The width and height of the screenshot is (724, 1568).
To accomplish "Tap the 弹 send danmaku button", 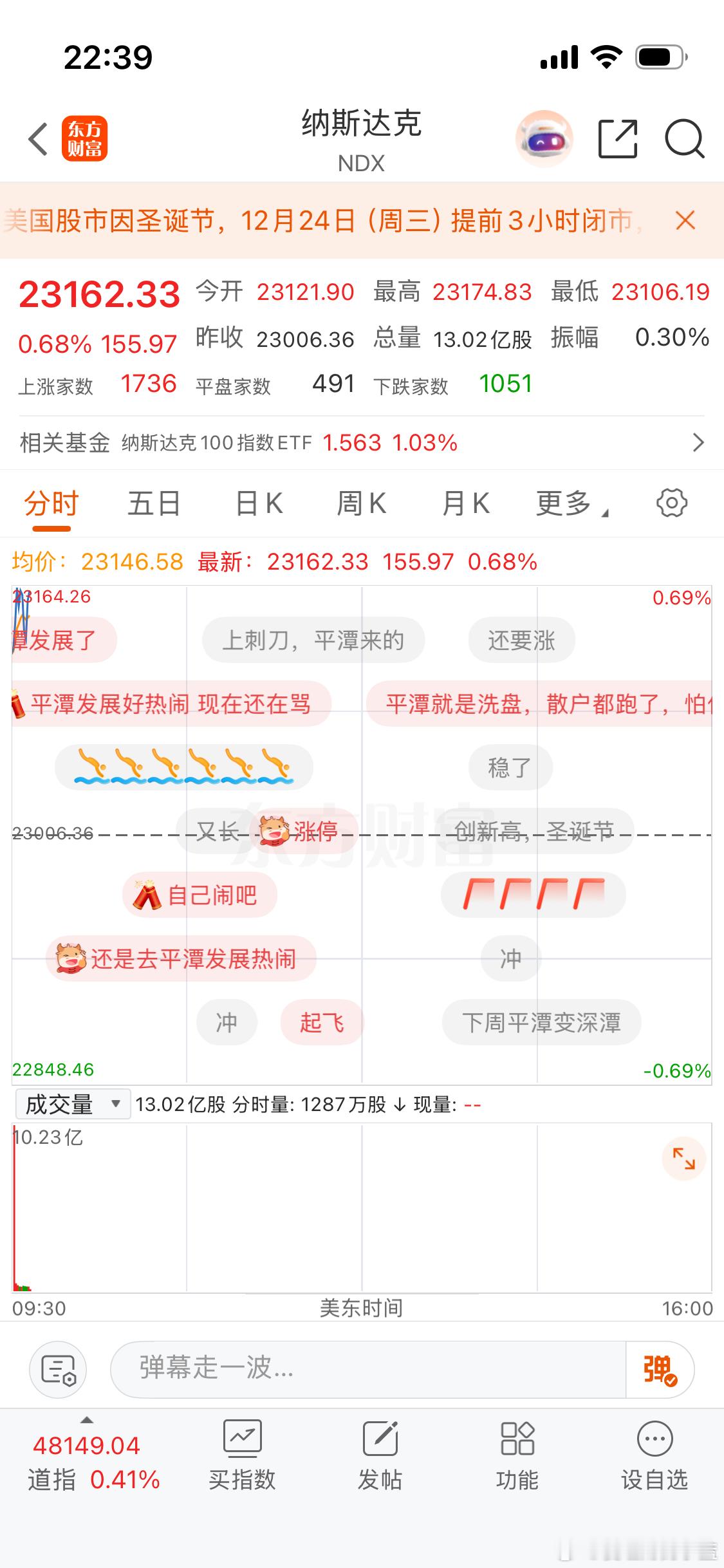I will [x=660, y=1369].
